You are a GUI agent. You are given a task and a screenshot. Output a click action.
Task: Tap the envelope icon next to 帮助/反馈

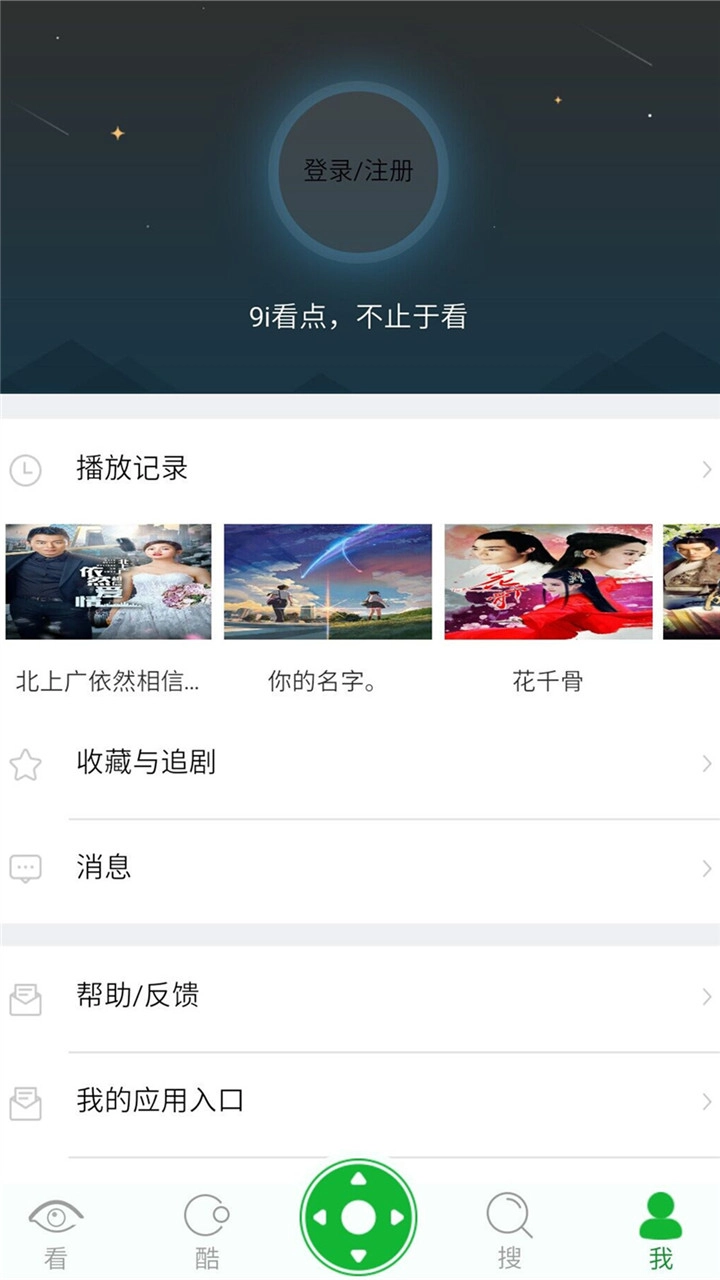coord(25,995)
